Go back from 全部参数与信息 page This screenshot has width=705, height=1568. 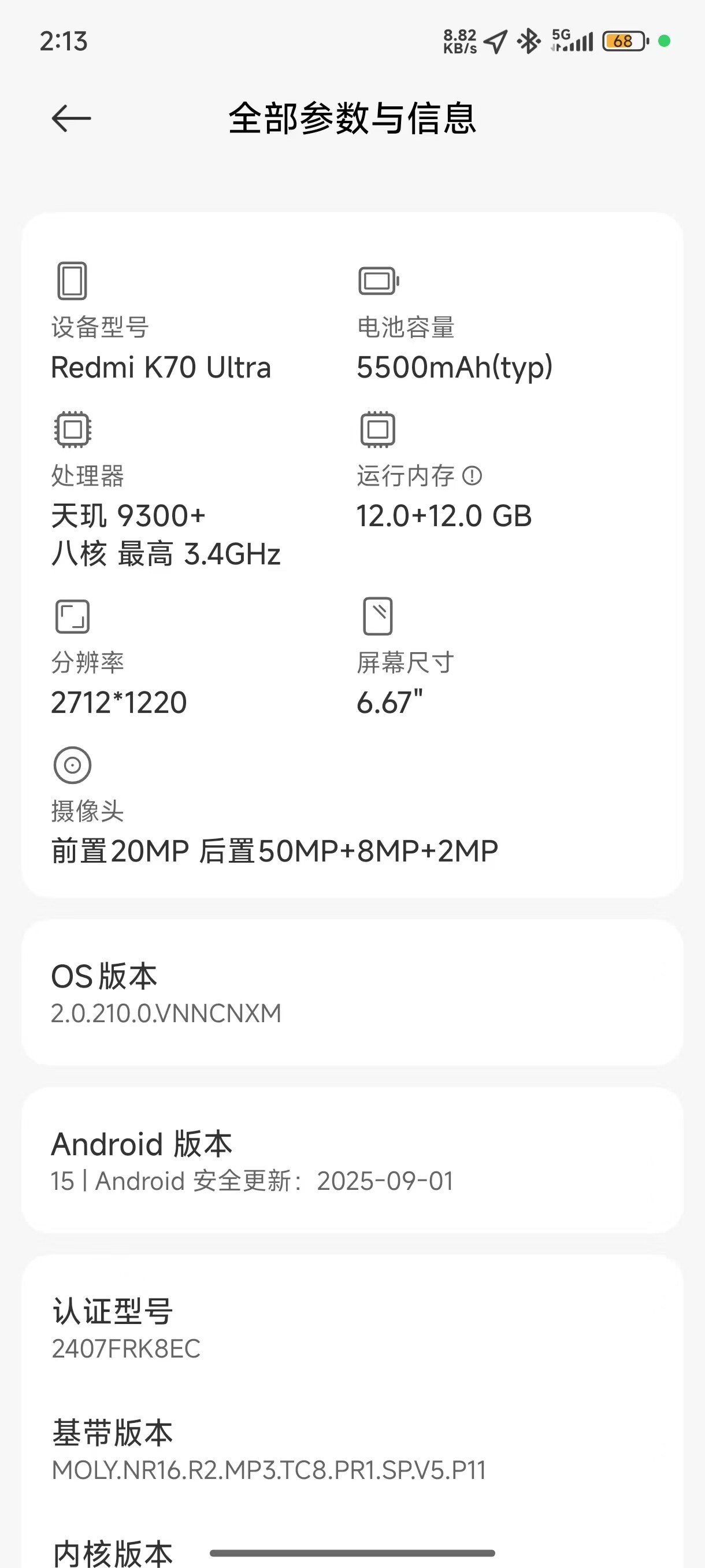[x=71, y=118]
